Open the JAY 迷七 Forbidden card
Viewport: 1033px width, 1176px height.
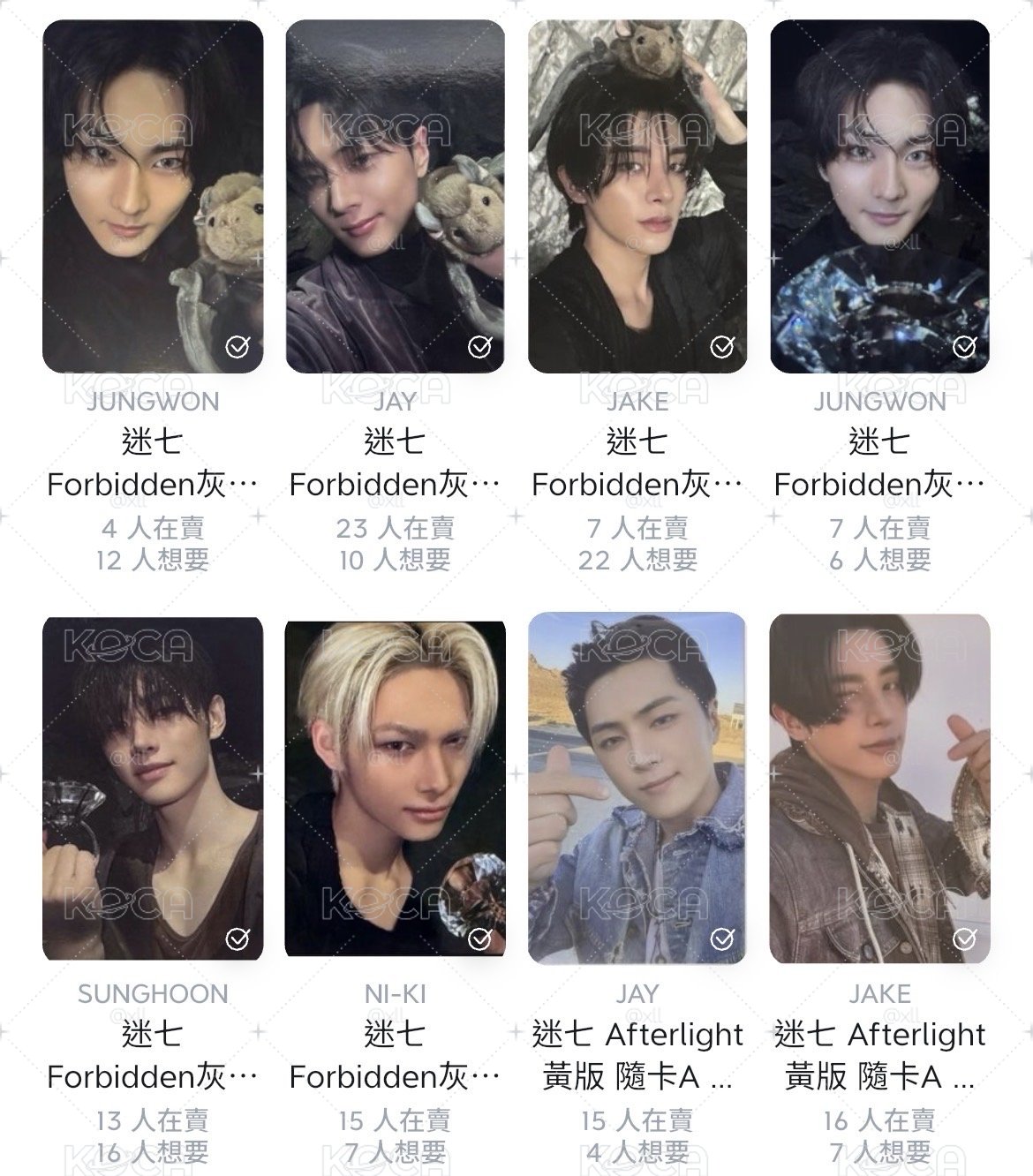coord(395,196)
